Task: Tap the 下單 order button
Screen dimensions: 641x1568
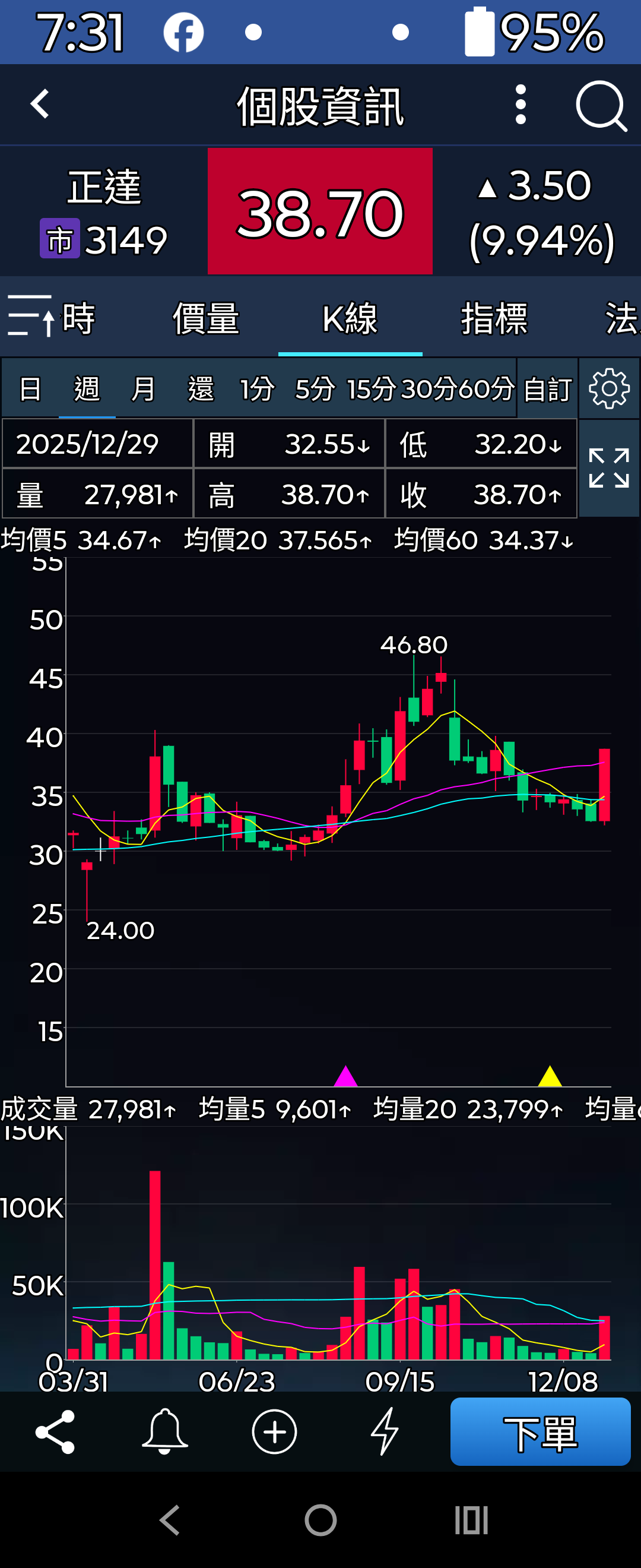Action: 541,1434
